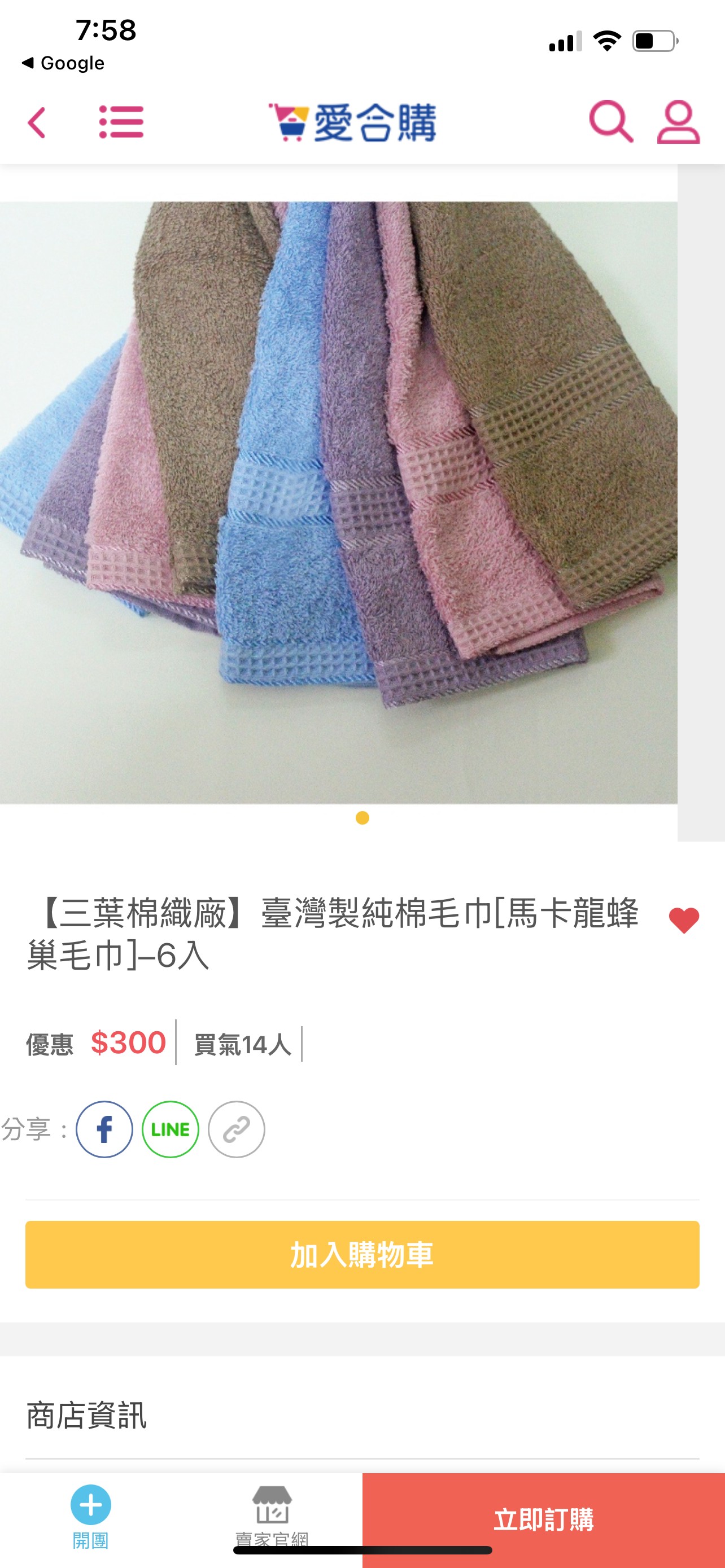Share product via LINE
This screenshot has width=725, height=1568.
tap(171, 1129)
